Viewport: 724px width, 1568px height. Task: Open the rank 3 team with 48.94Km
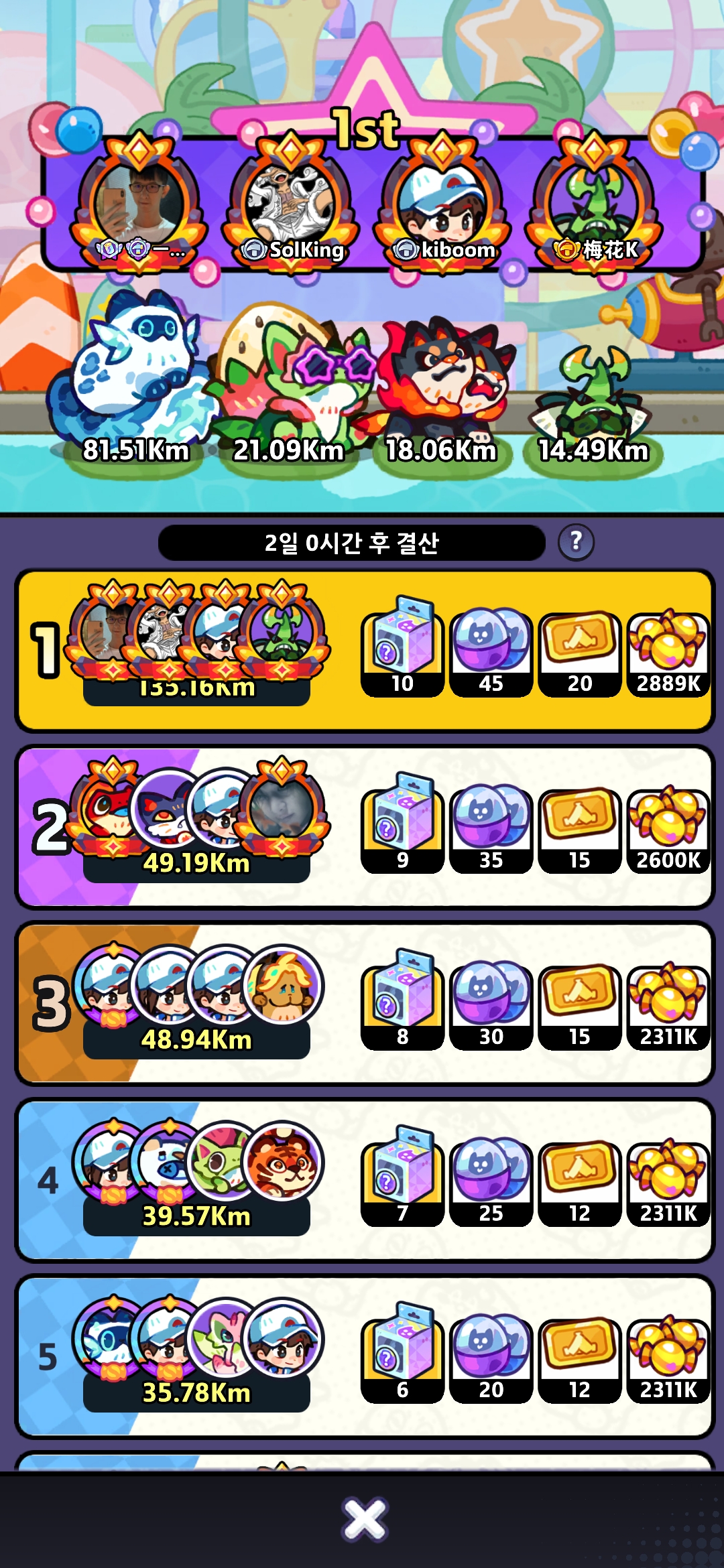[365, 1004]
